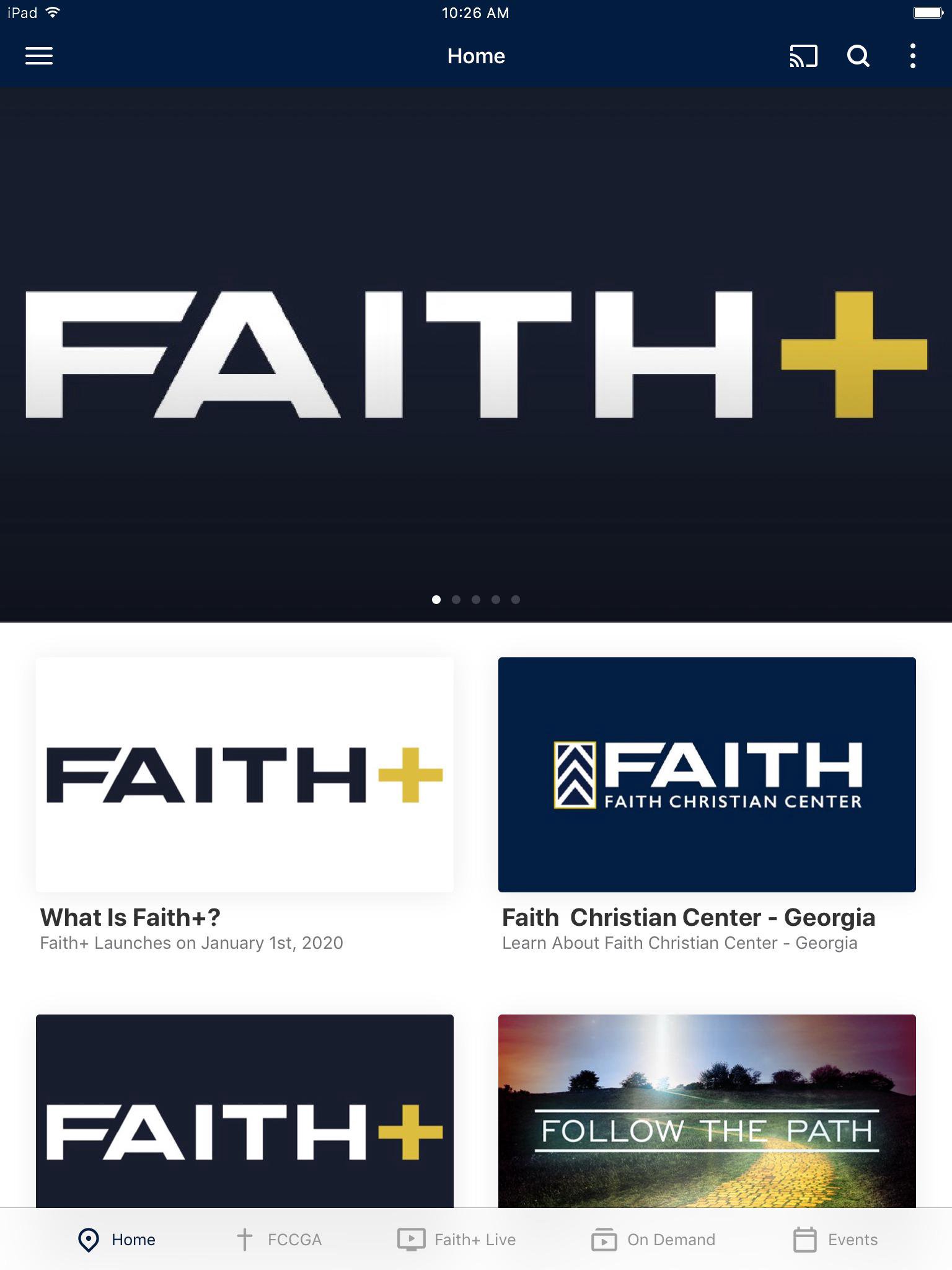The image size is (952, 1270).
Task: Select the On Demand tab
Action: coord(652,1239)
